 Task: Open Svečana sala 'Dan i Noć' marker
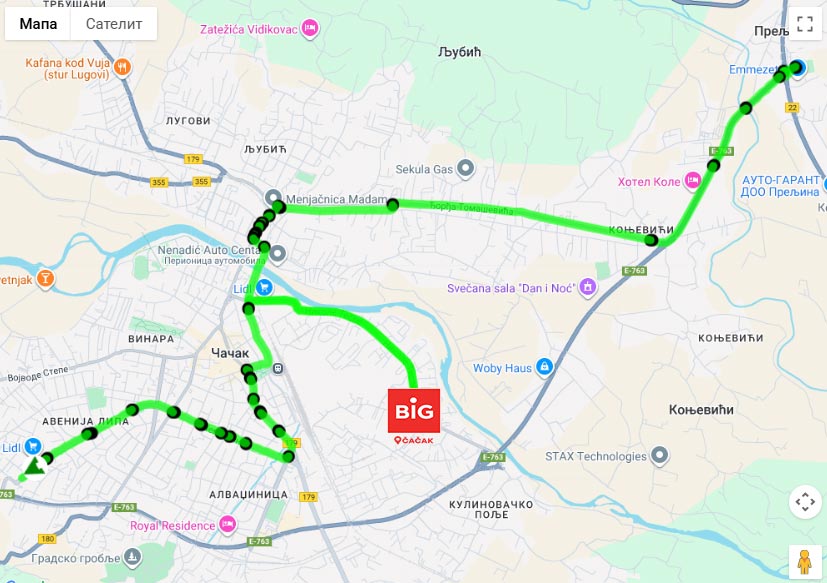click(589, 287)
